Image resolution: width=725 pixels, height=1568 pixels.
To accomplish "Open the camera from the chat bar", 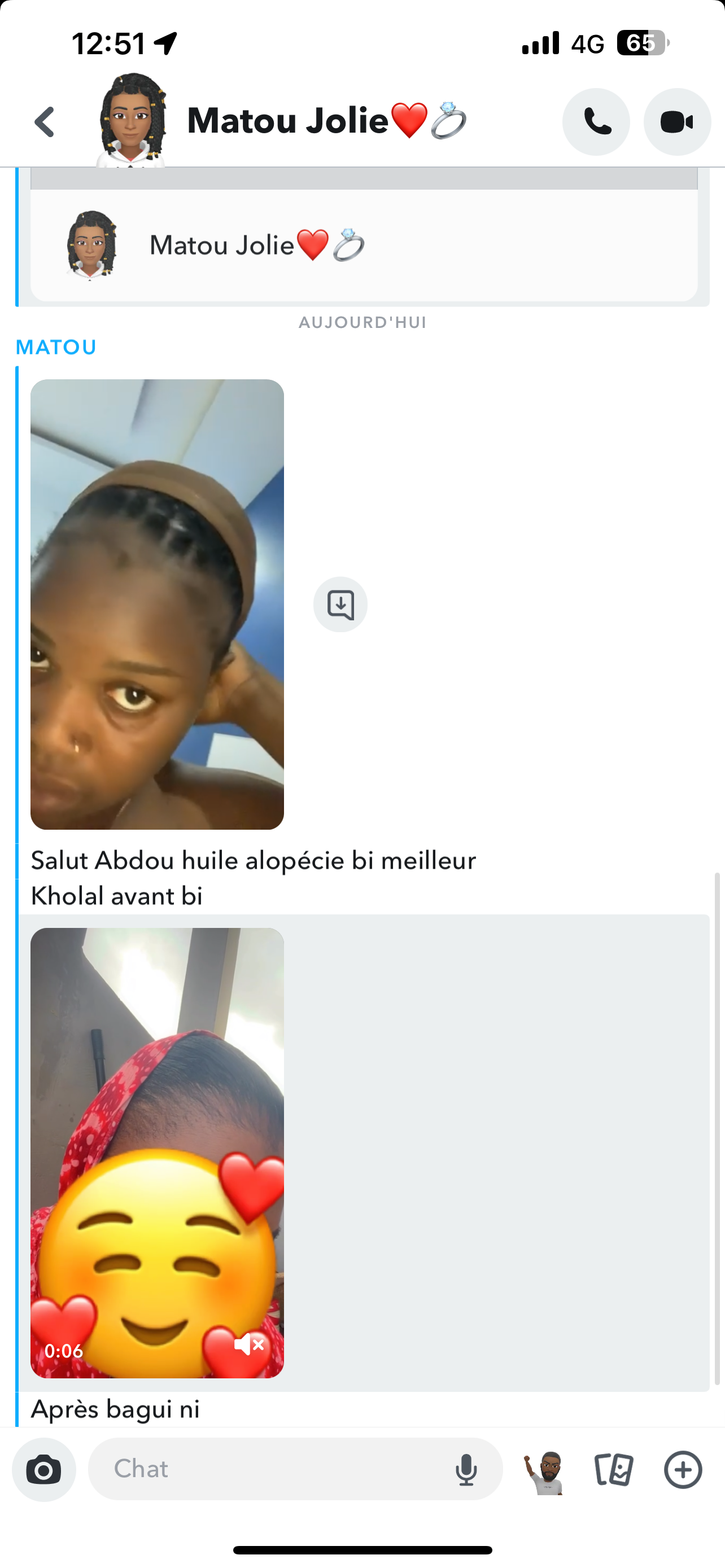I will 44,1470.
